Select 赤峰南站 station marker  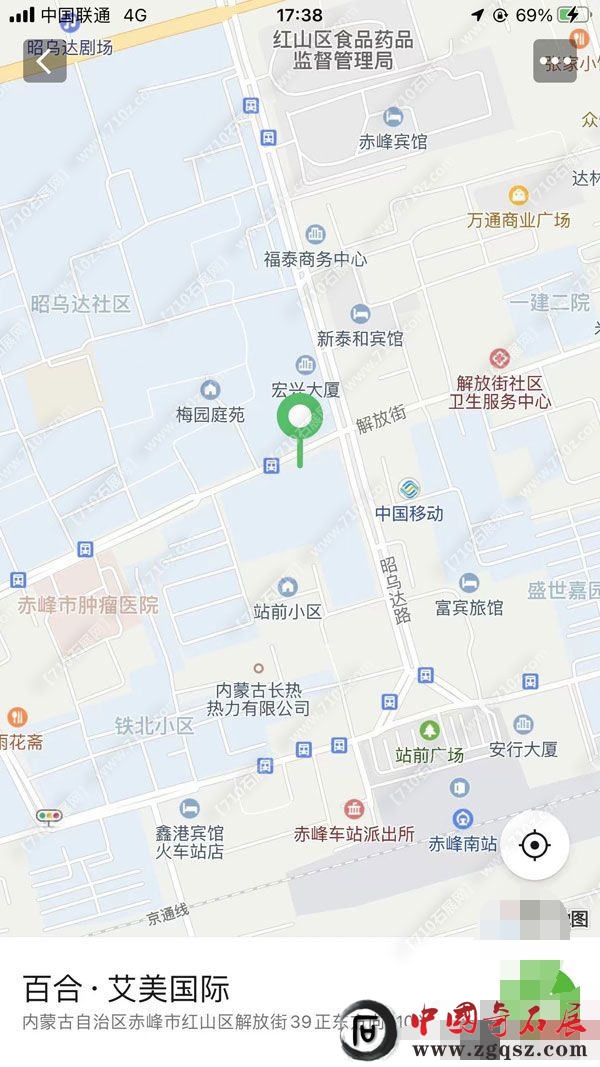461,820
